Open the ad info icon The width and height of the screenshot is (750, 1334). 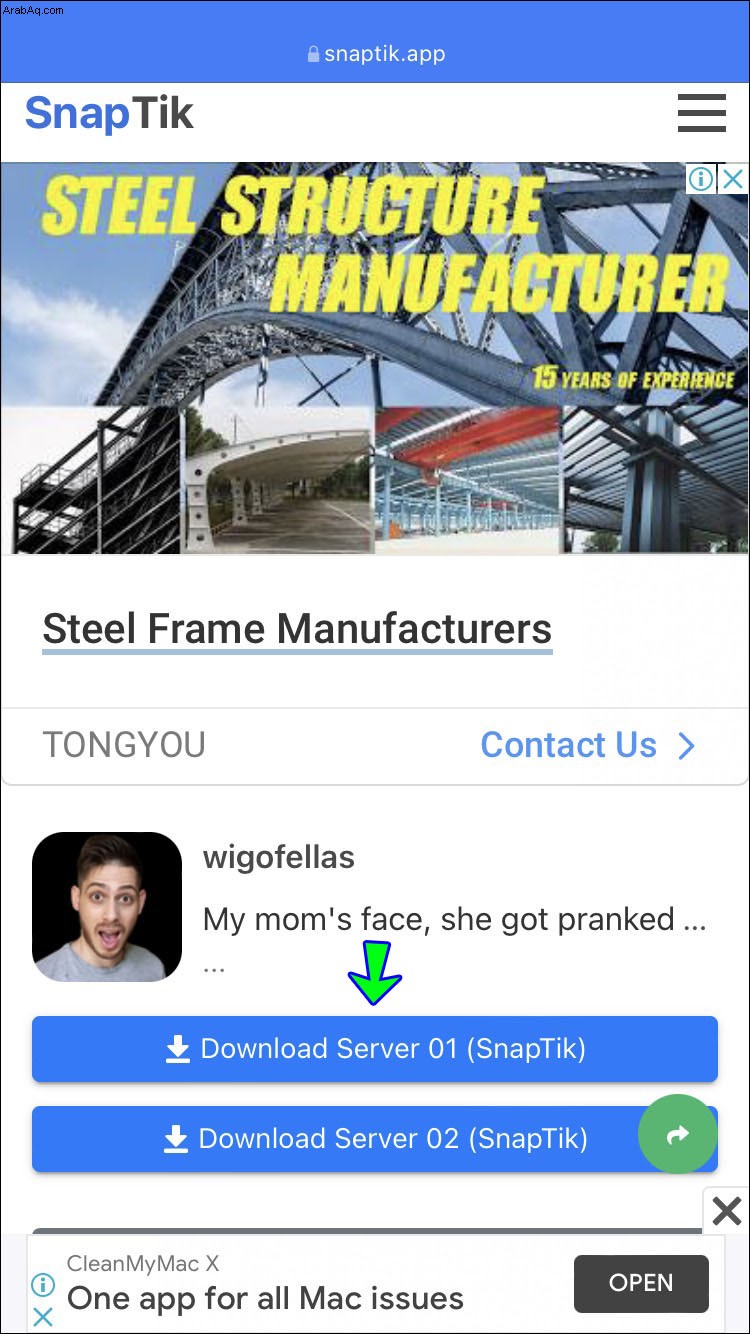[702, 179]
